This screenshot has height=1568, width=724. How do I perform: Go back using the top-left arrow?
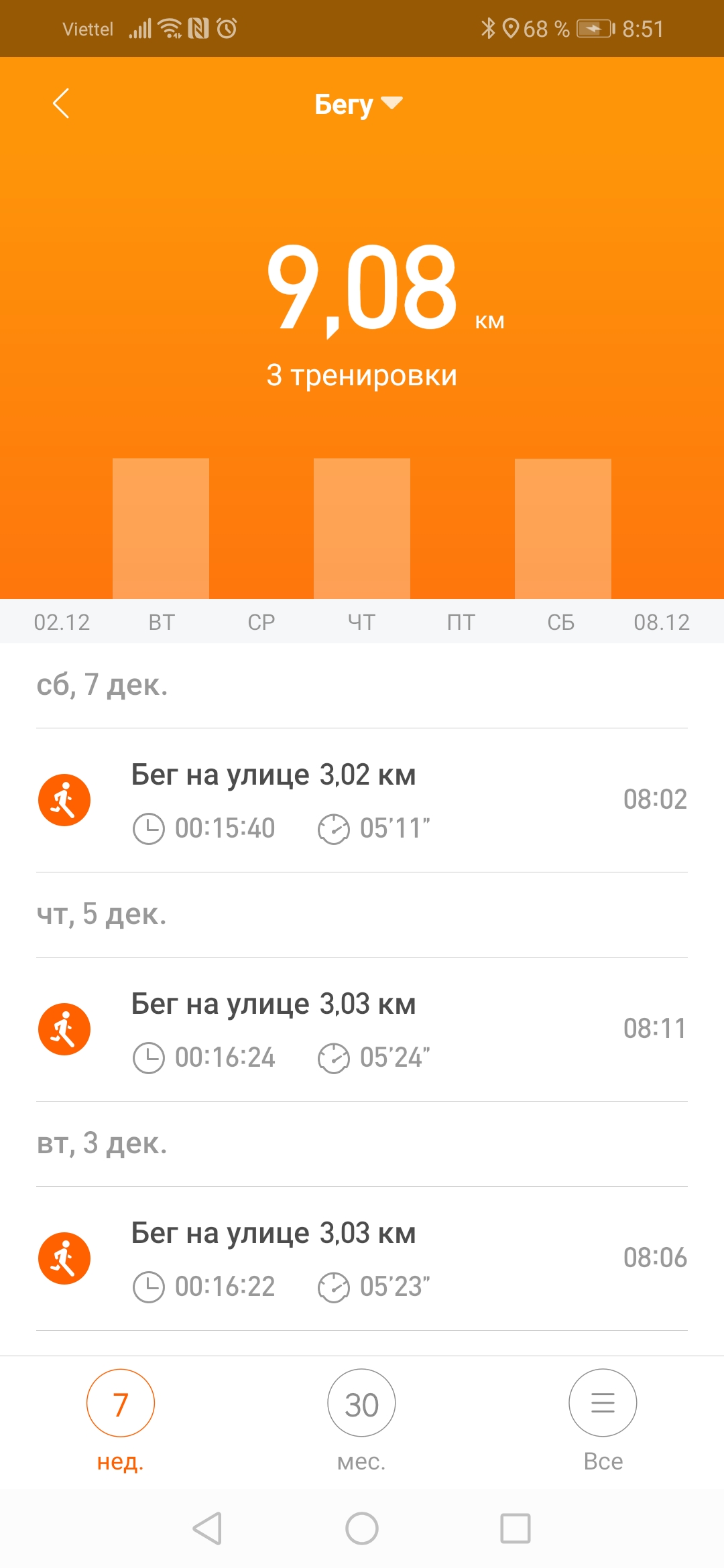click(x=61, y=103)
